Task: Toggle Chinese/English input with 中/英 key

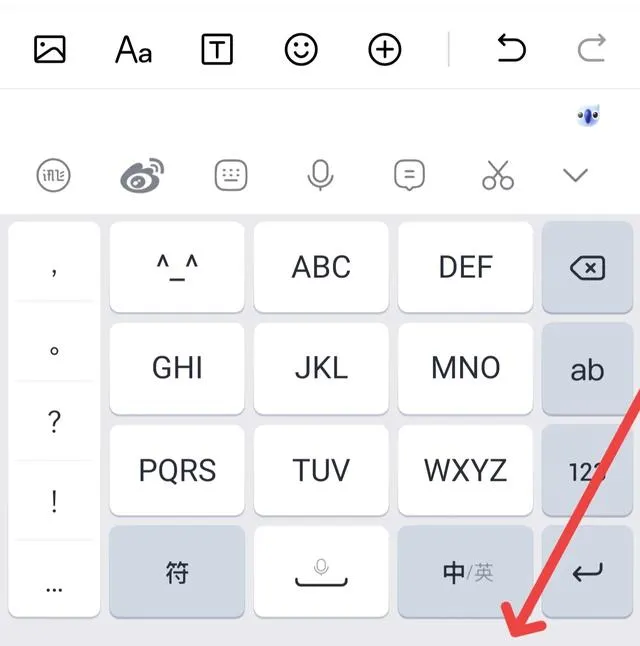Action: [x=465, y=572]
